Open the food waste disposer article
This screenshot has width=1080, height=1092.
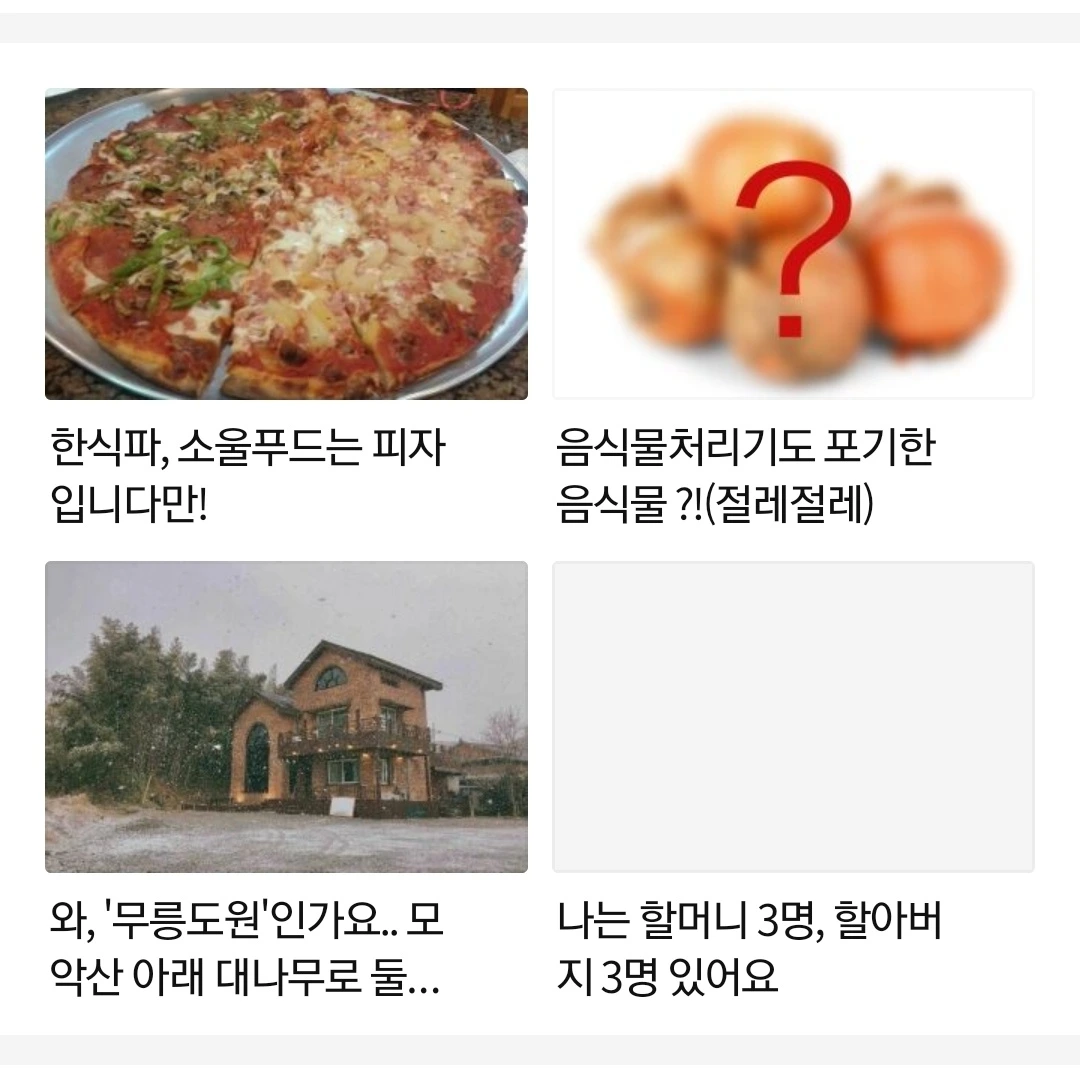click(x=793, y=244)
